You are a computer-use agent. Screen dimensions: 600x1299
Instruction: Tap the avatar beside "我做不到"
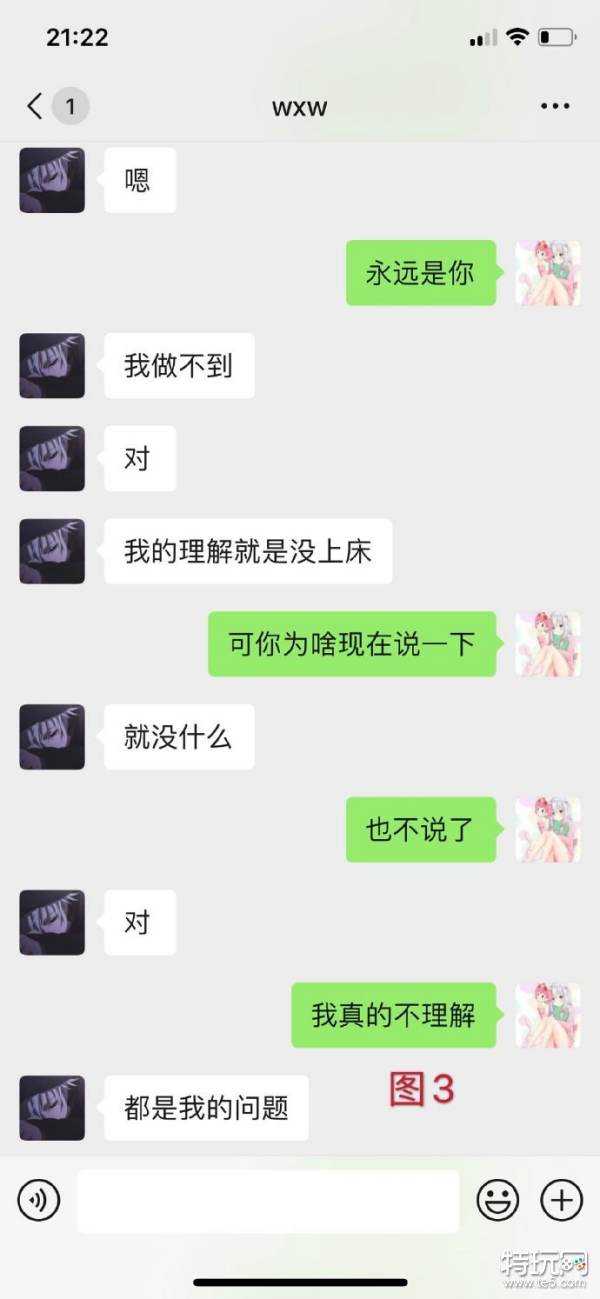[x=52, y=366]
